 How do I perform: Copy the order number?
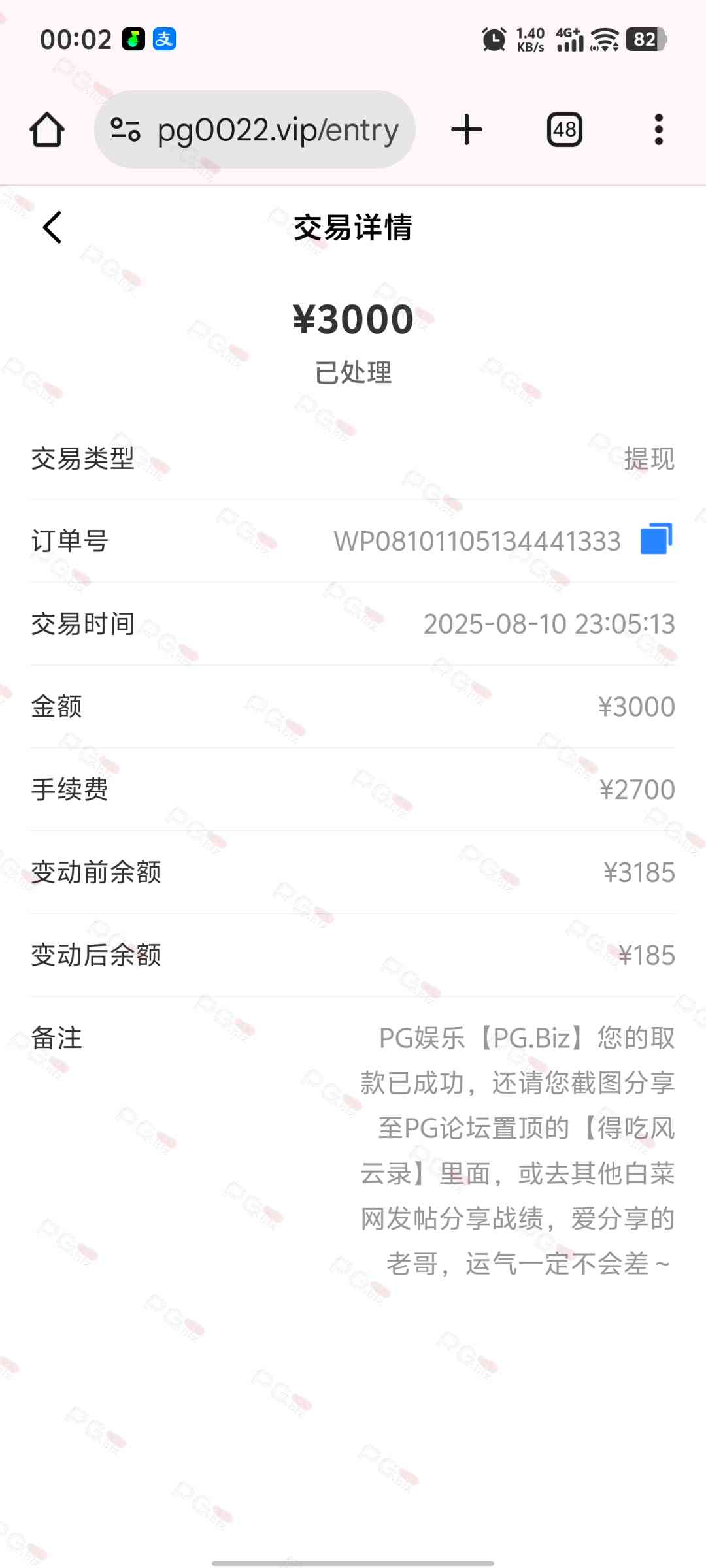click(x=656, y=539)
